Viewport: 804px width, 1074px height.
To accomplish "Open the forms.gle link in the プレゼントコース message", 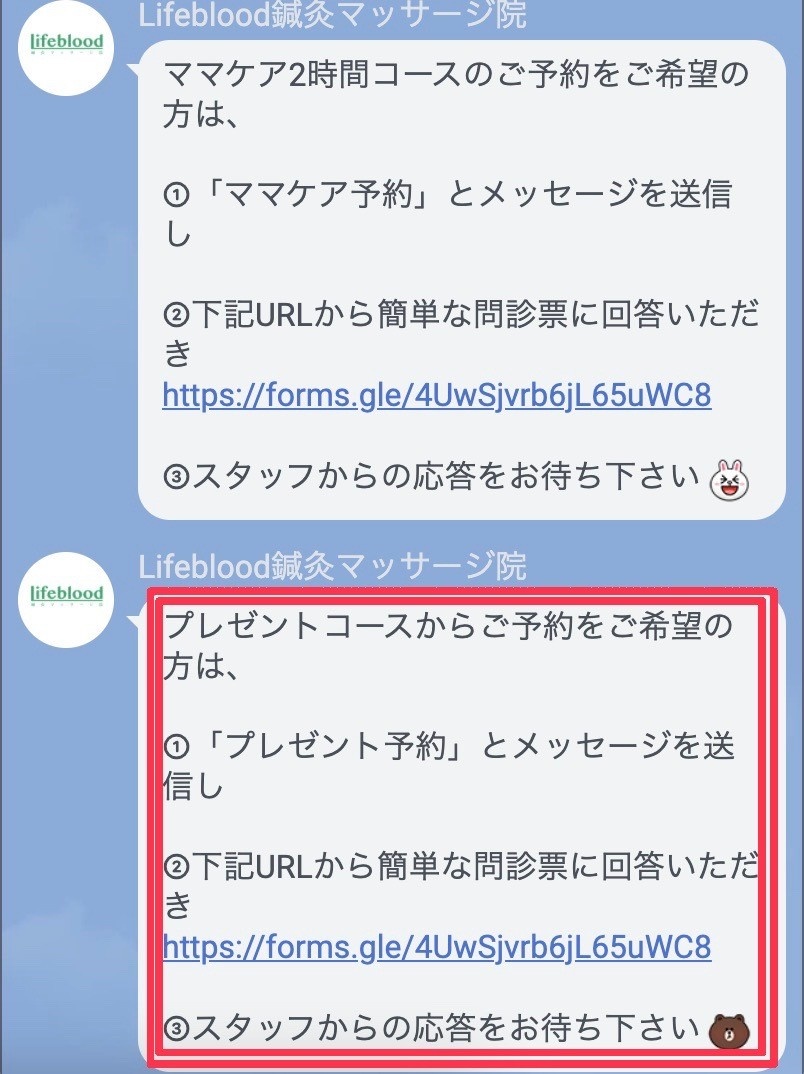I will [436, 946].
